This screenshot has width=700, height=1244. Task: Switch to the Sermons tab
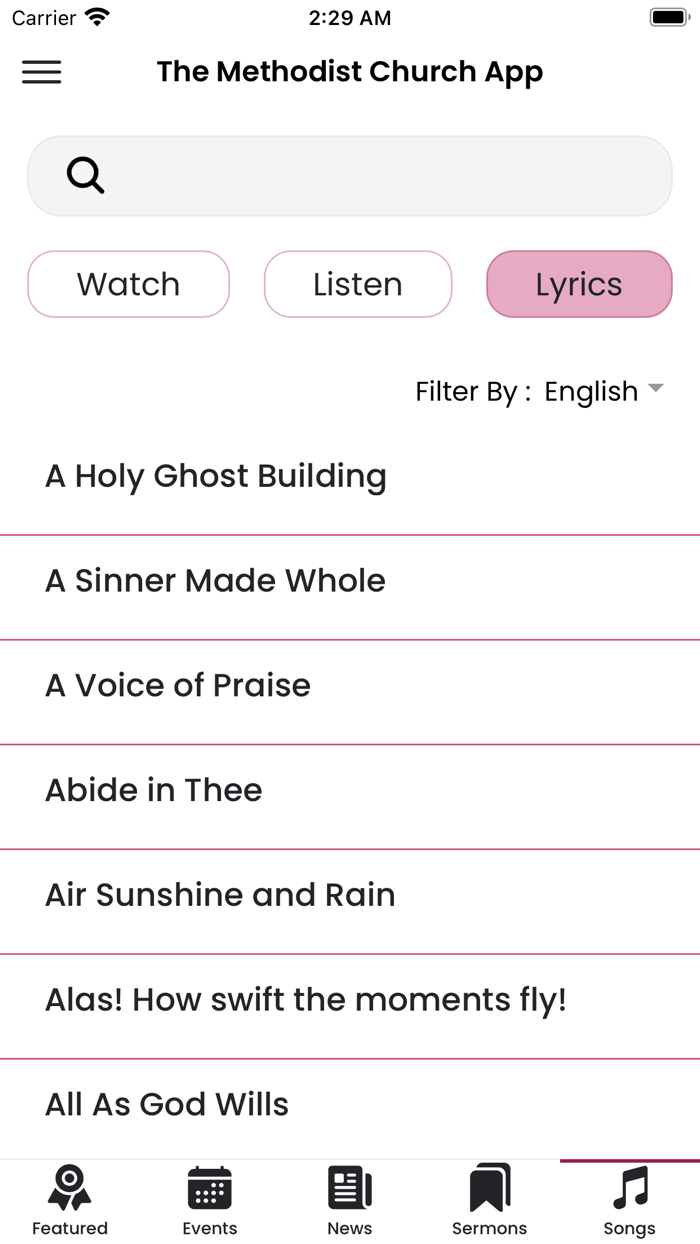pos(490,1202)
